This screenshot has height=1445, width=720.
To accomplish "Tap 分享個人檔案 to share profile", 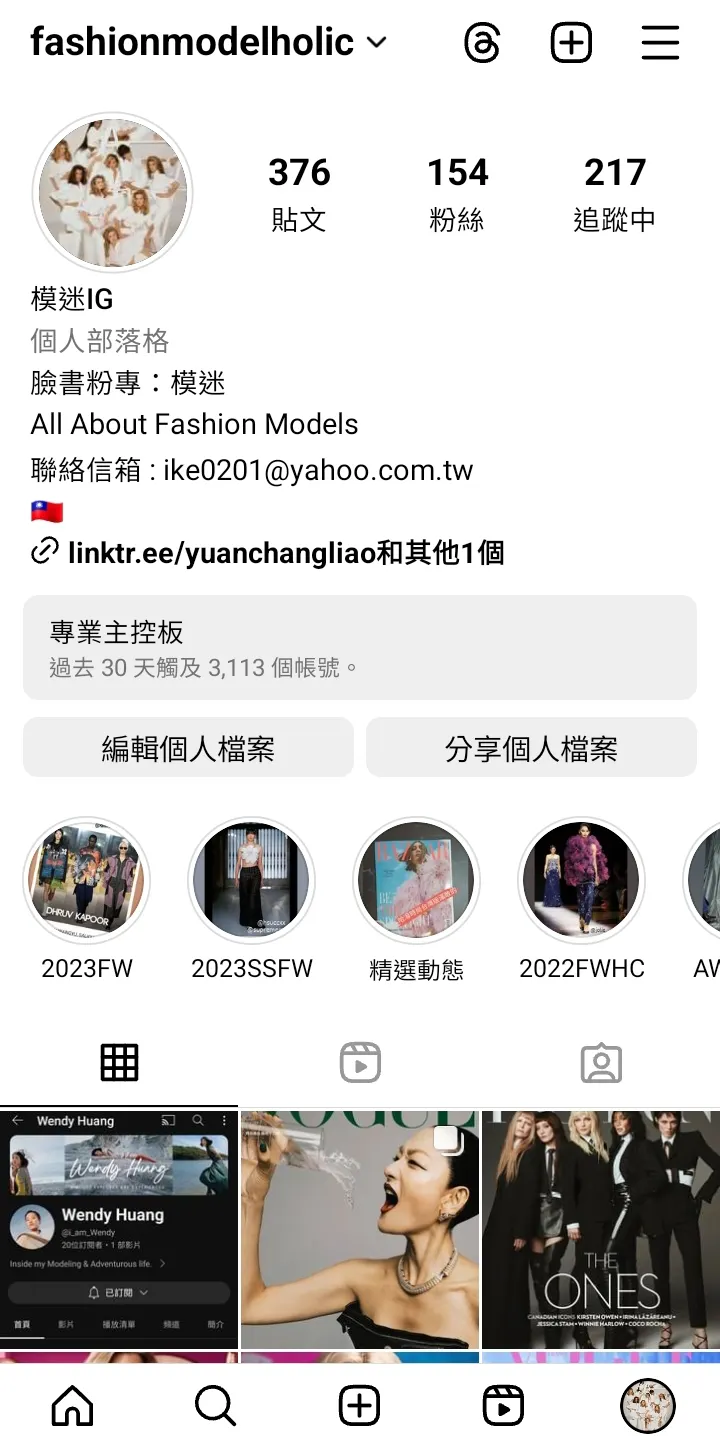I will click(531, 747).
